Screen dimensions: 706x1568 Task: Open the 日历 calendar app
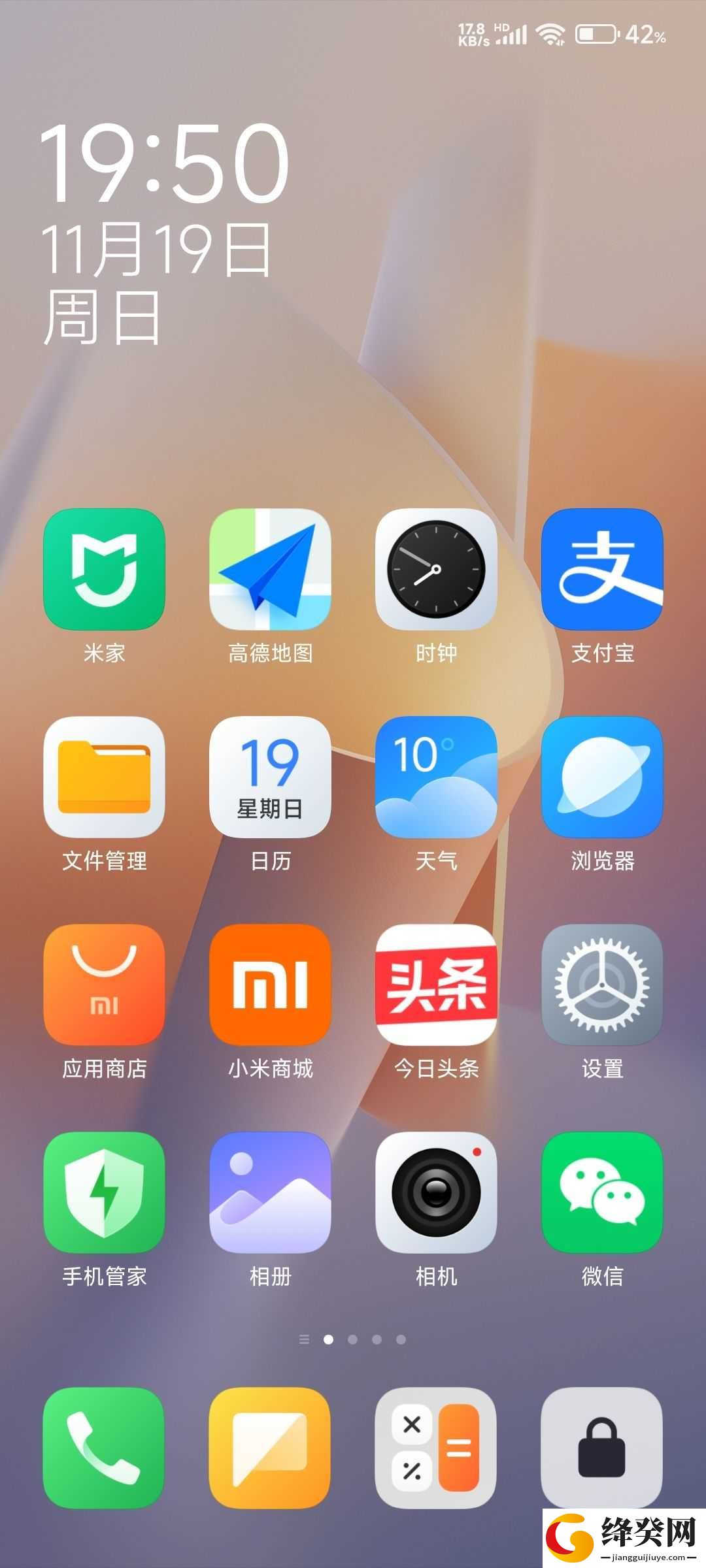[270, 777]
